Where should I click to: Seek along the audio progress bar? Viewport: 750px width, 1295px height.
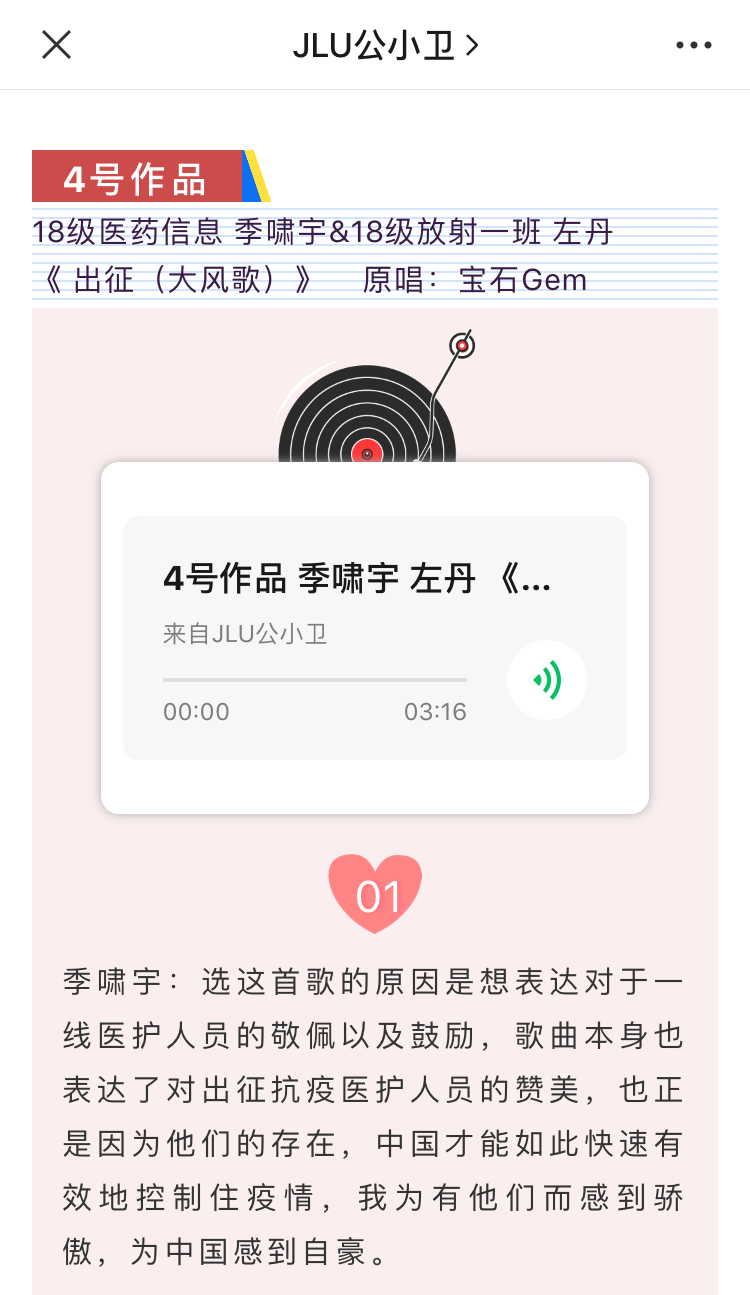click(314, 680)
